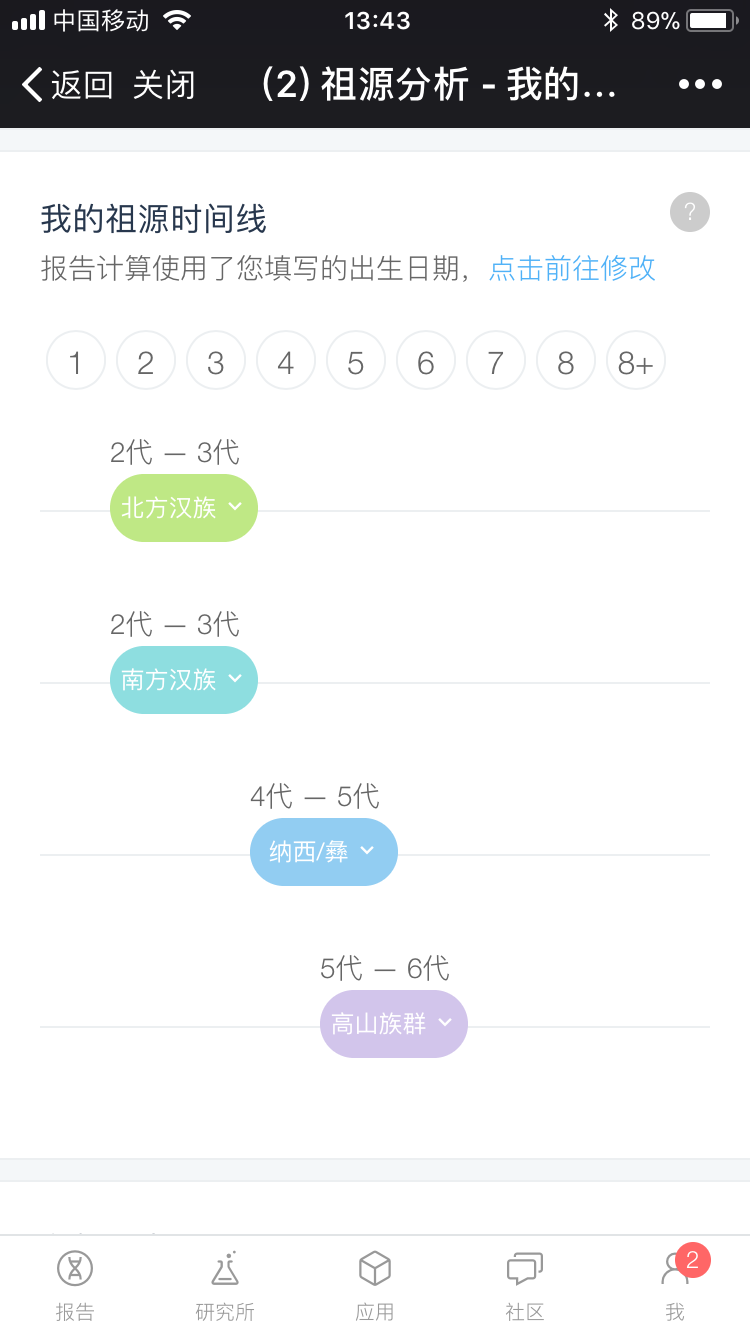Select the 8+ generation circle

click(x=636, y=360)
